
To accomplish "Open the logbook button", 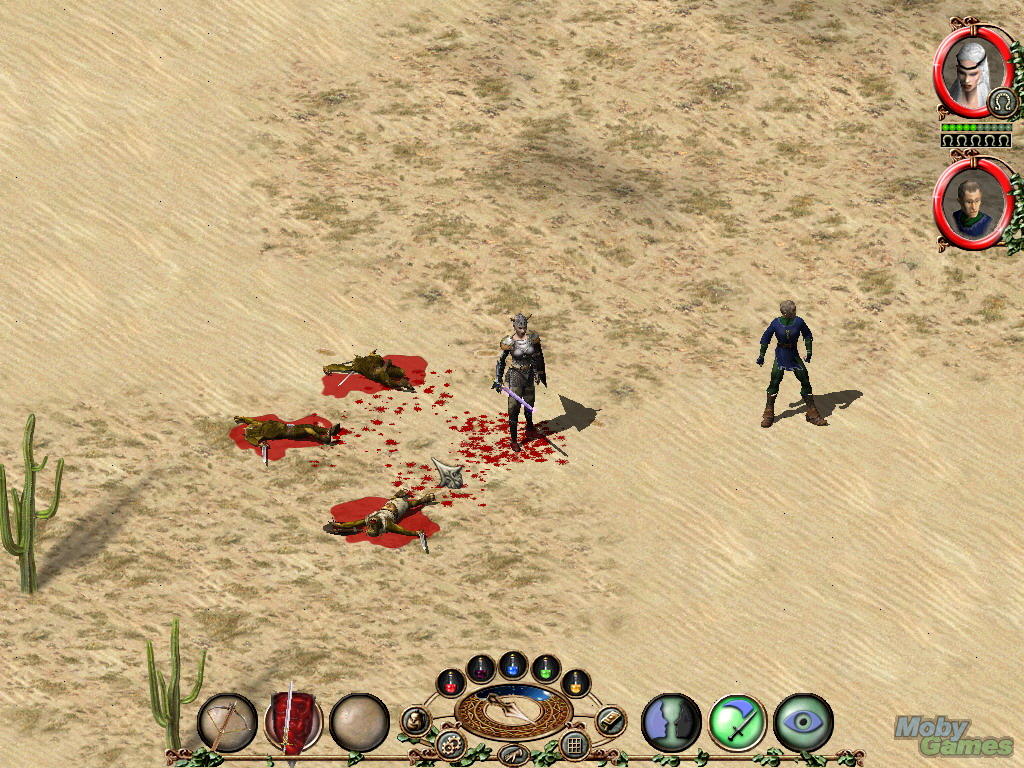I will [x=609, y=721].
